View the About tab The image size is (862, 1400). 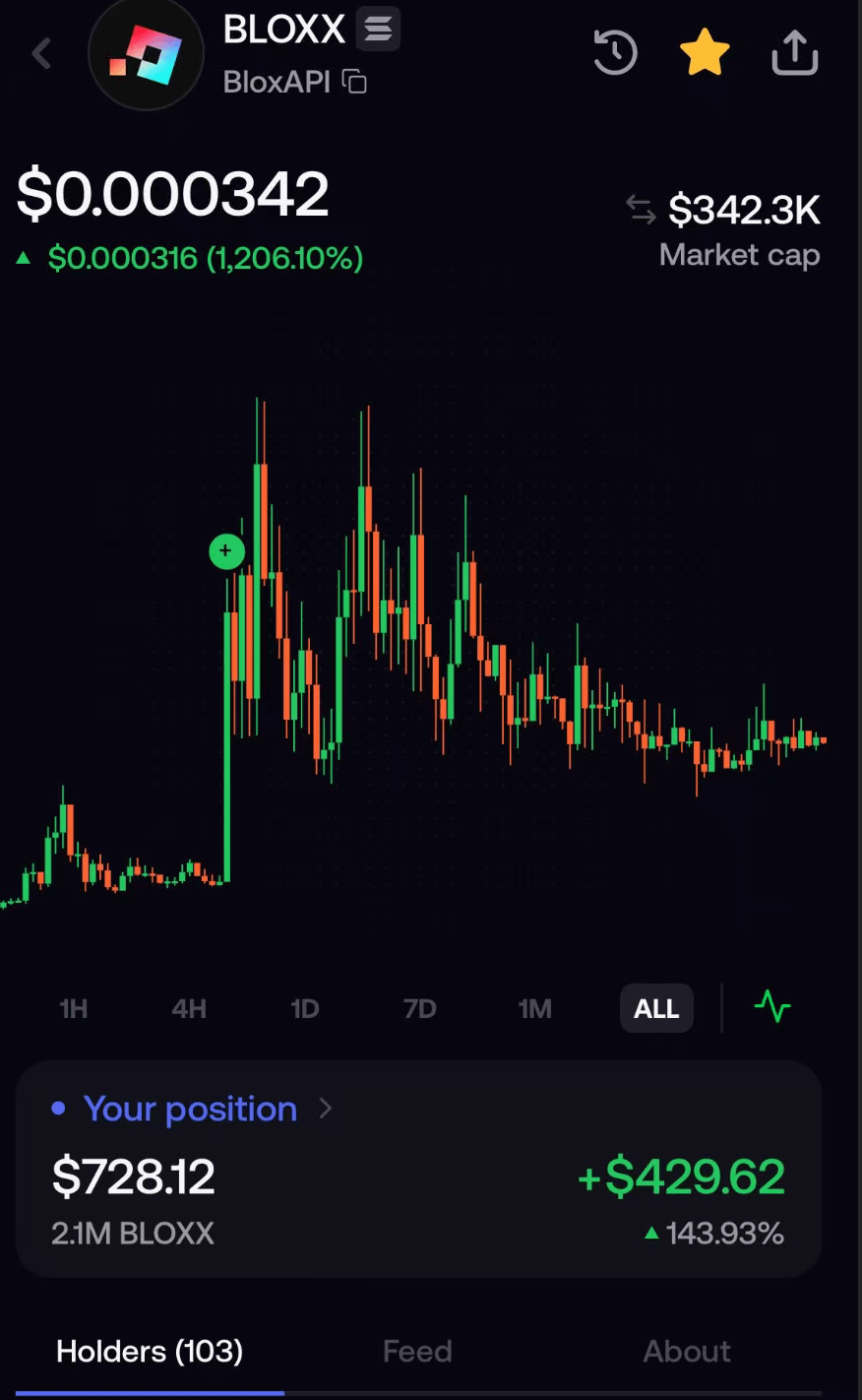pos(687,1351)
